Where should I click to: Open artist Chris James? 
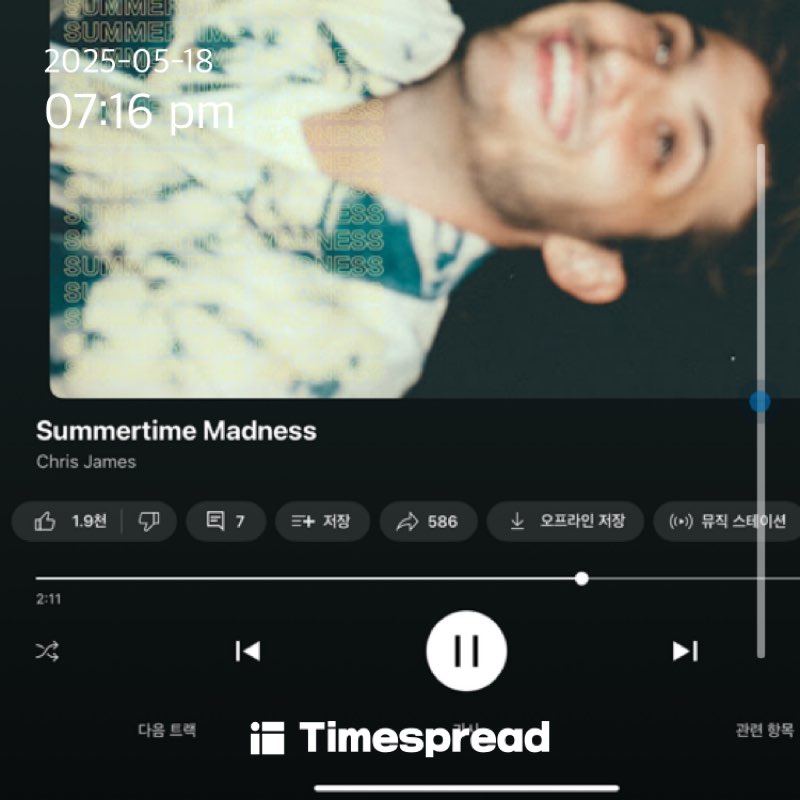[86, 462]
